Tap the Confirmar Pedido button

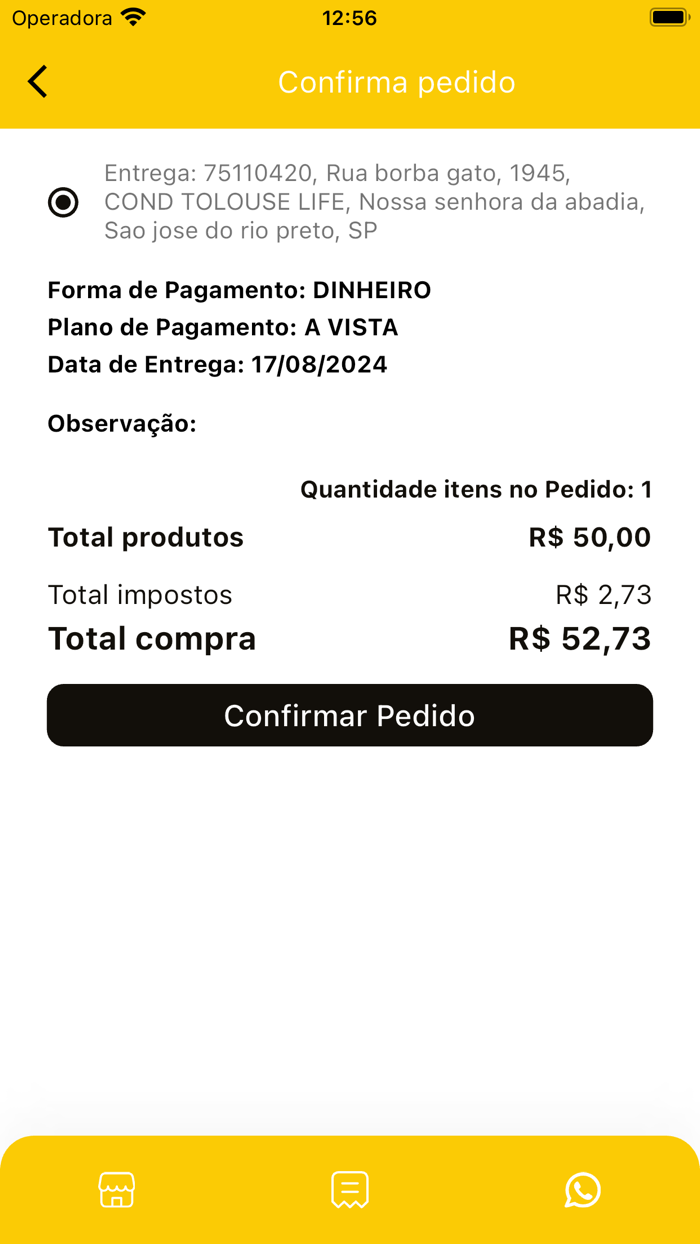click(350, 716)
